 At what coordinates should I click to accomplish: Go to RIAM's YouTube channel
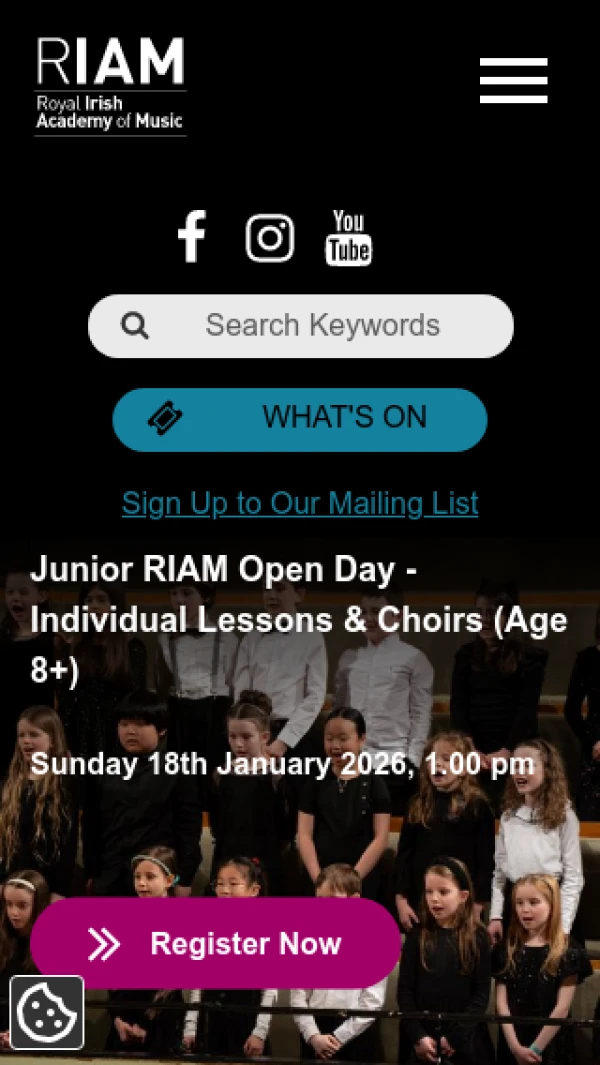tap(348, 238)
